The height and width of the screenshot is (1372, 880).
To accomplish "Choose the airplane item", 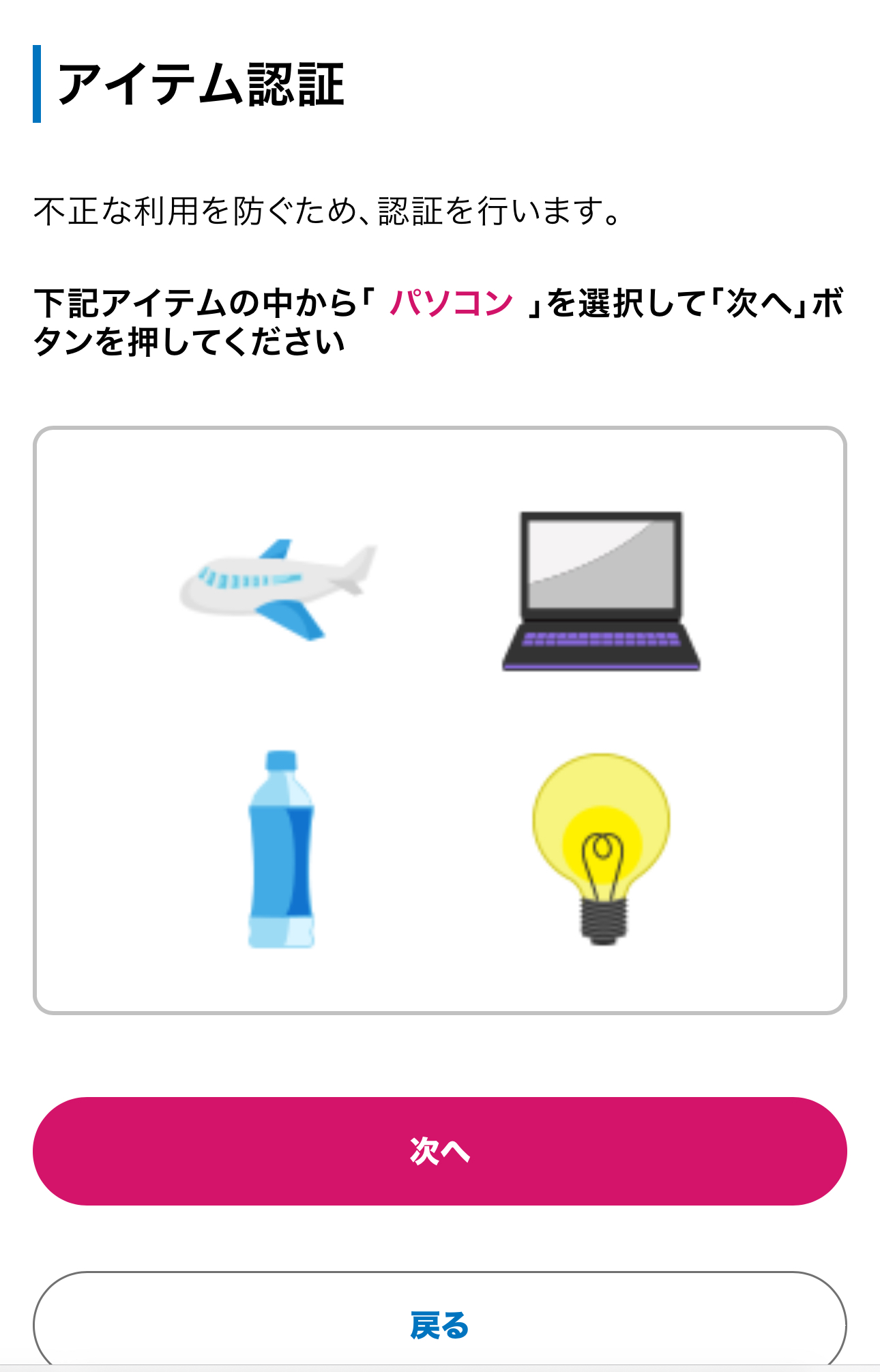I will pyautogui.click(x=278, y=589).
